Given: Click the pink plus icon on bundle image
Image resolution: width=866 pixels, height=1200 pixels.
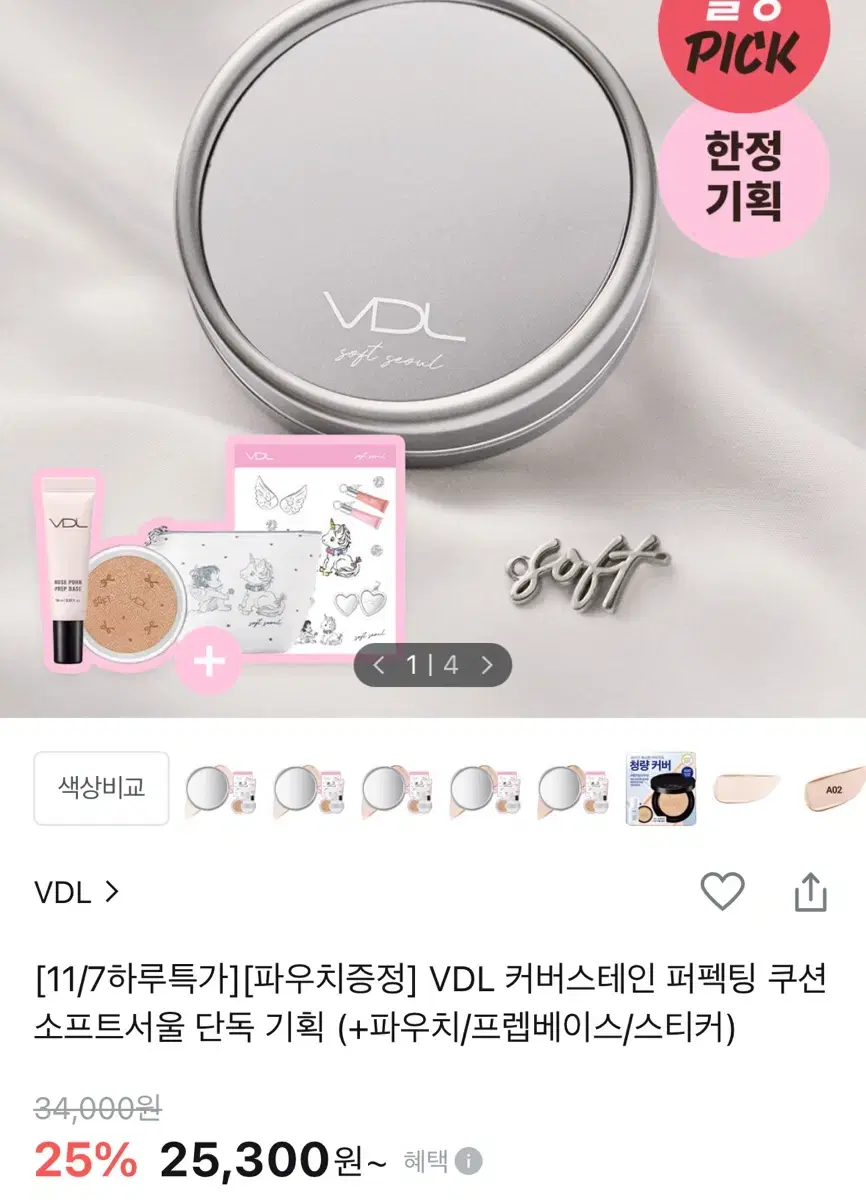Looking at the screenshot, I should click(x=211, y=660).
